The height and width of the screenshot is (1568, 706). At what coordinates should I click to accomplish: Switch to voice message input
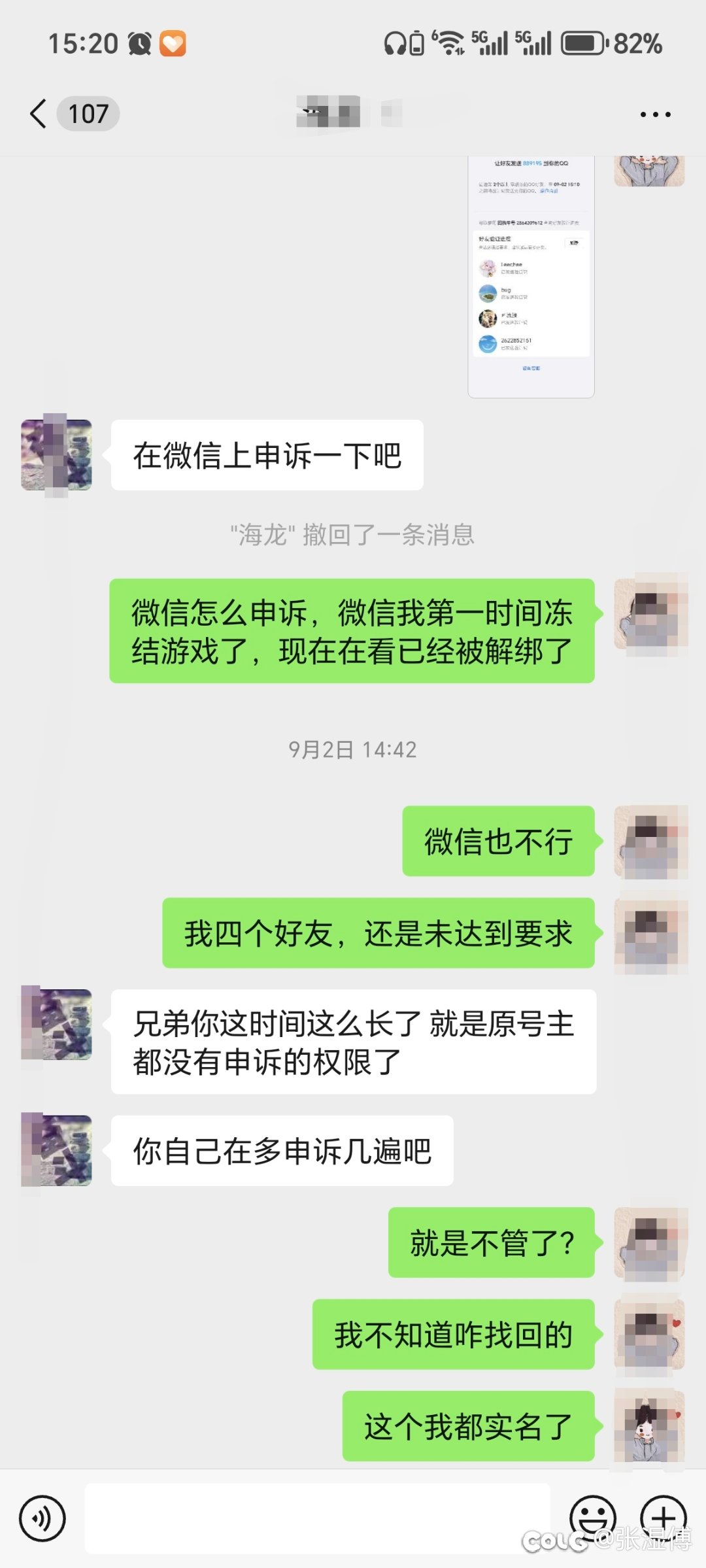pos(42,1518)
